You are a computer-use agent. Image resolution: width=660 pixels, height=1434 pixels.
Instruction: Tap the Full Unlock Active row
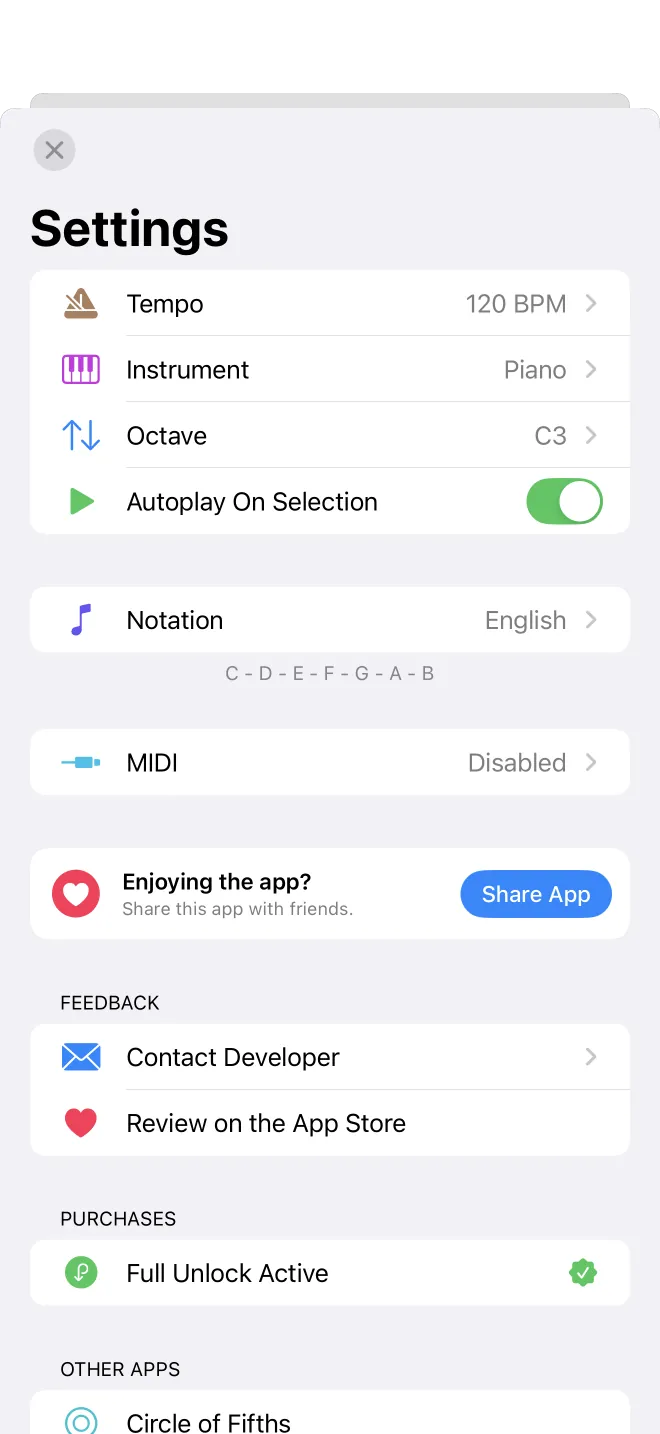[x=330, y=1273]
